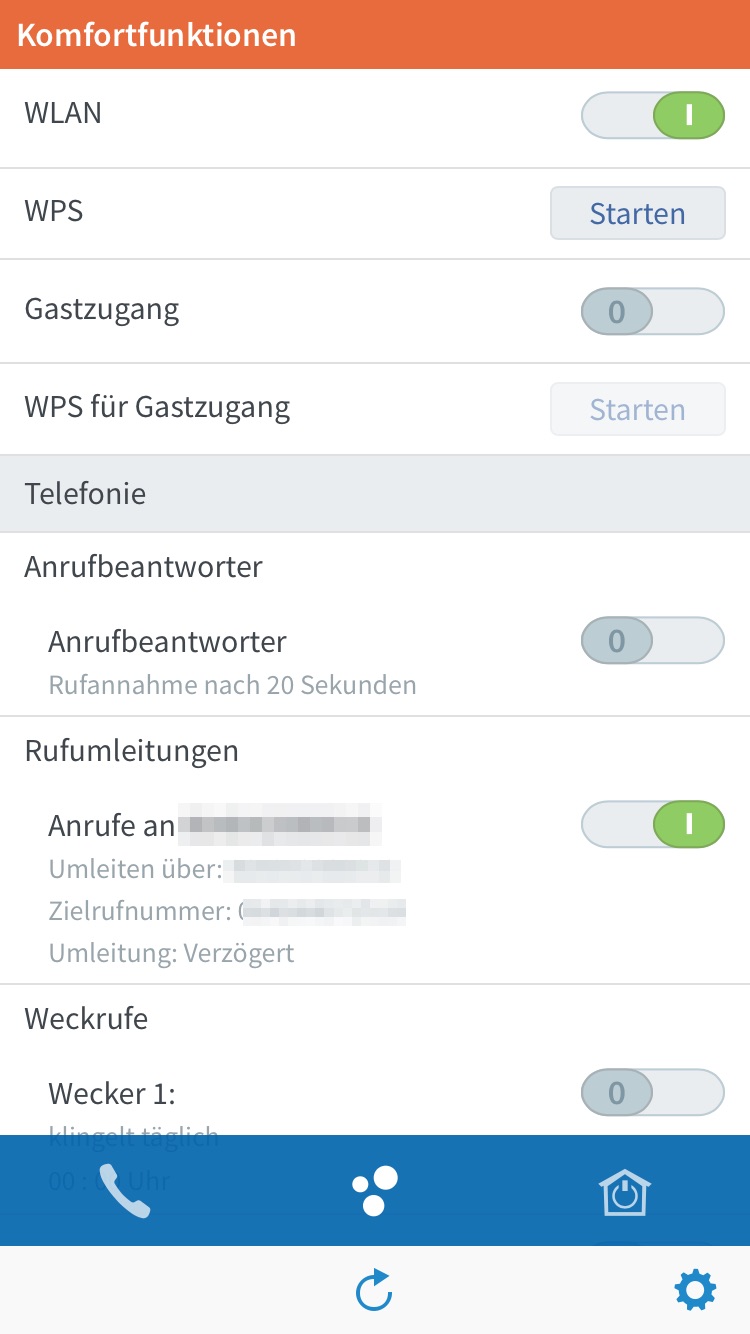Image resolution: width=750 pixels, height=1334 pixels.
Task: Start WPS with the Starten button
Action: (x=637, y=213)
